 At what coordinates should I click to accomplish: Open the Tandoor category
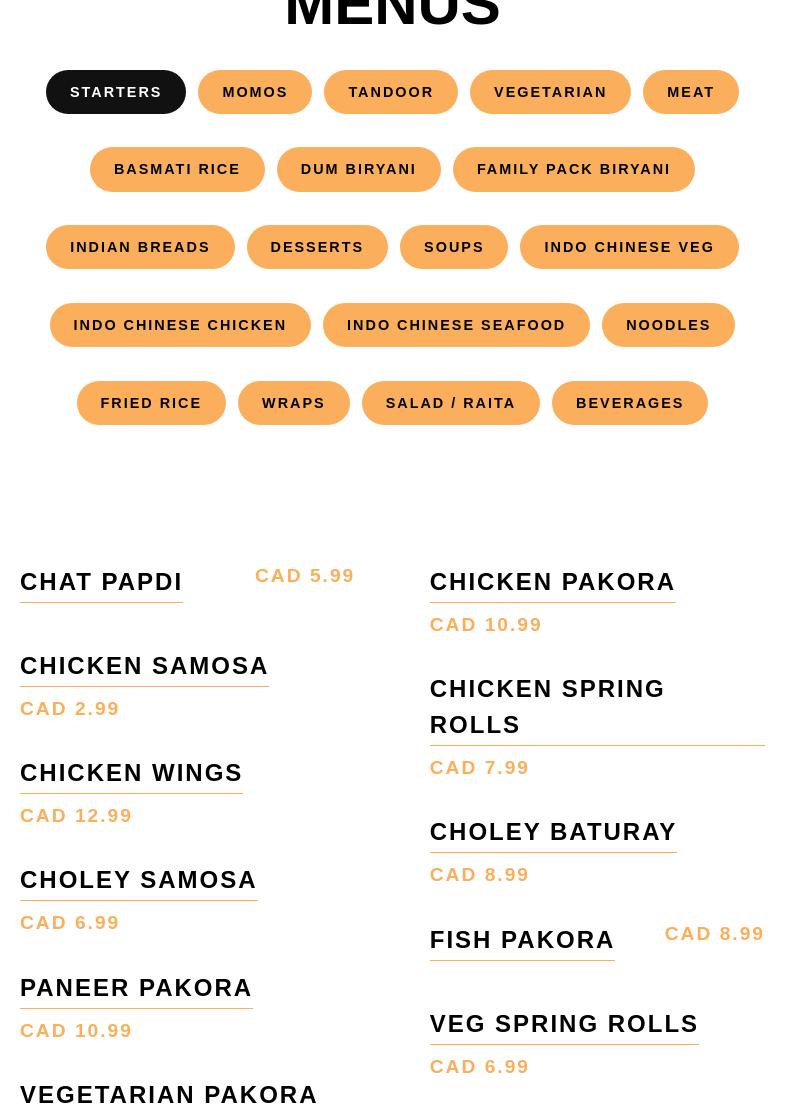[391, 92]
